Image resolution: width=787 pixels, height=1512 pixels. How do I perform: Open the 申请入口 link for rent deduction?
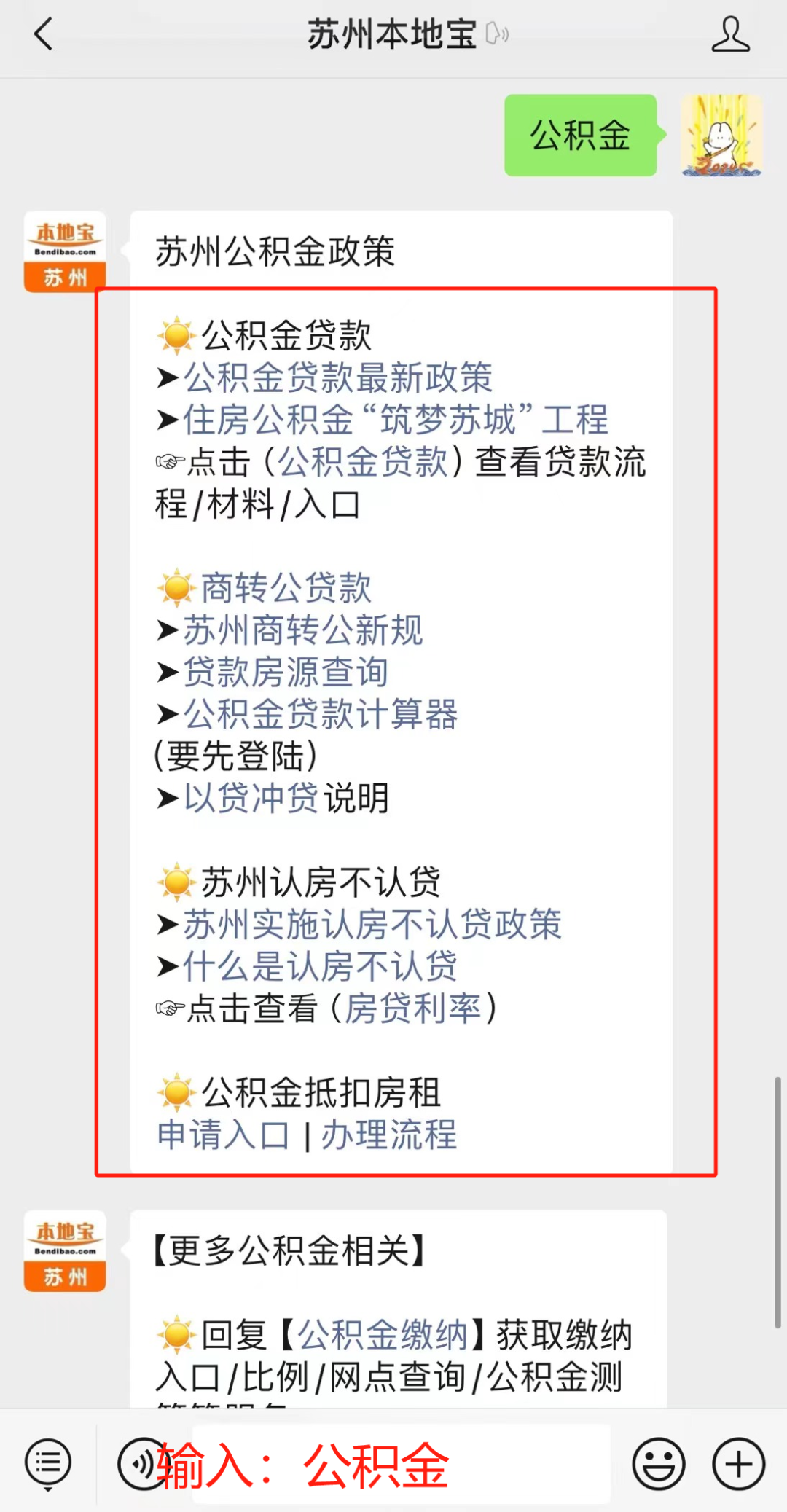tap(222, 1135)
